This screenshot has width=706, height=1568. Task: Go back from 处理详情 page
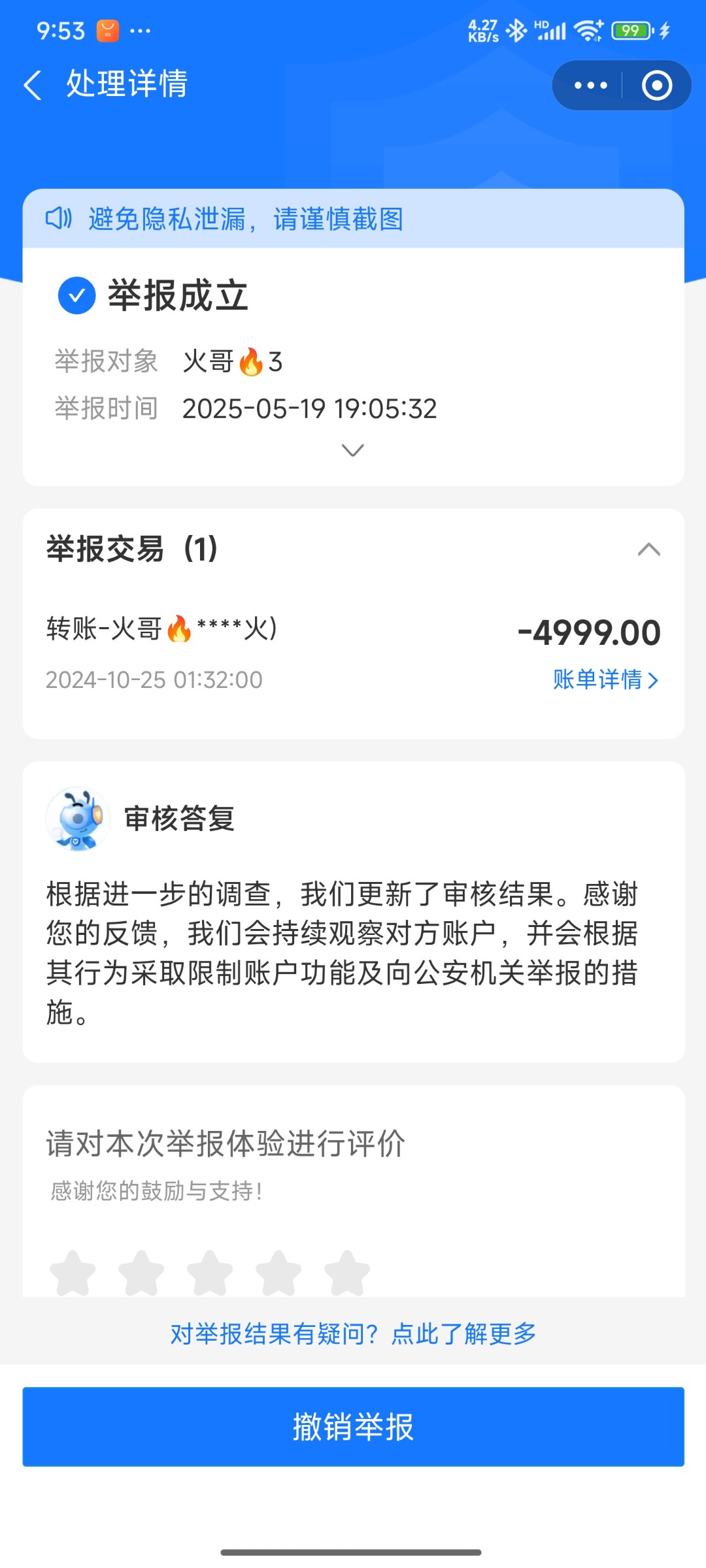pyautogui.click(x=33, y=85)
